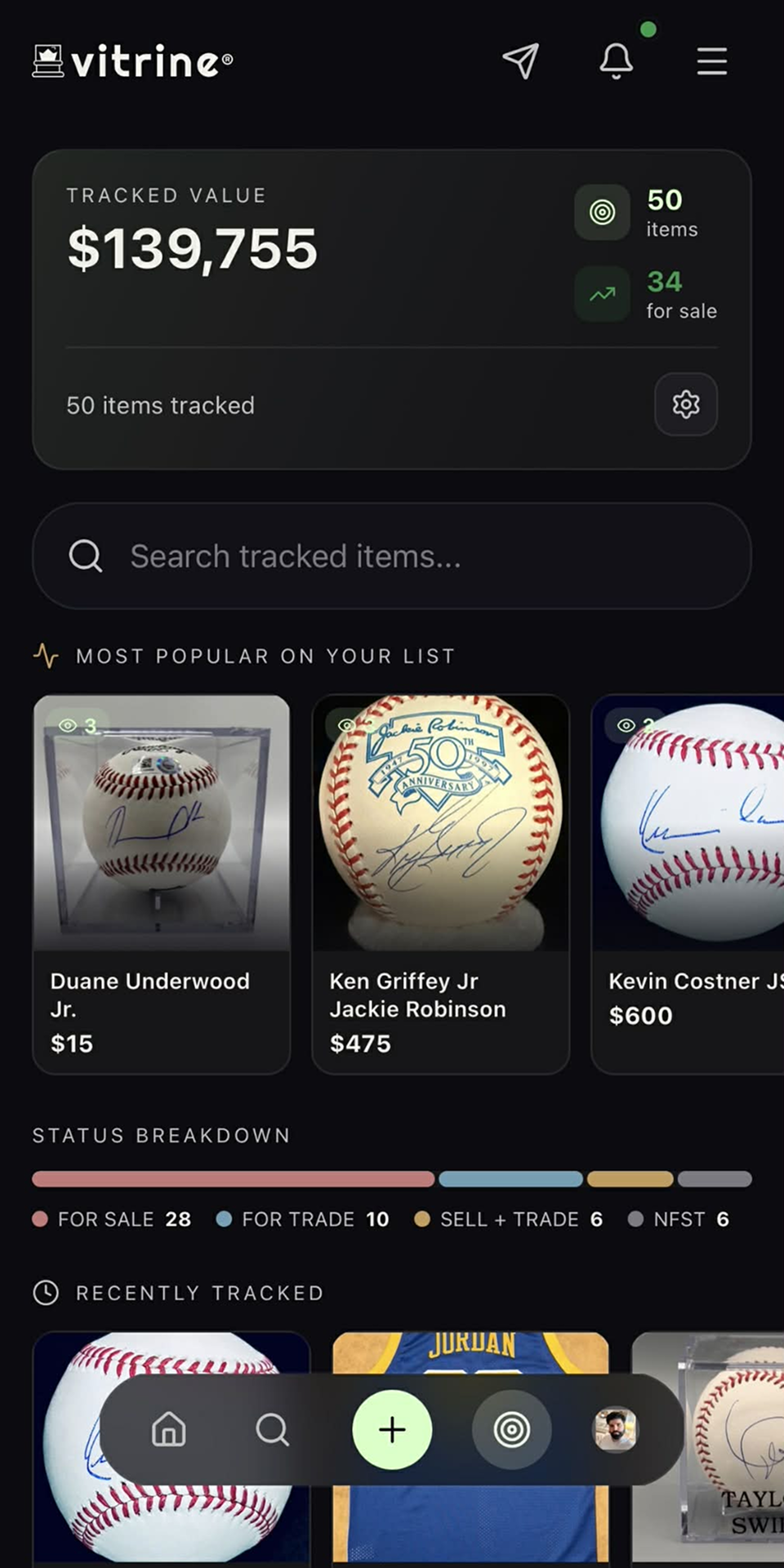
Task: View Ken Griffey Jr Jackie Robinson item
Action: click(441, 884)
